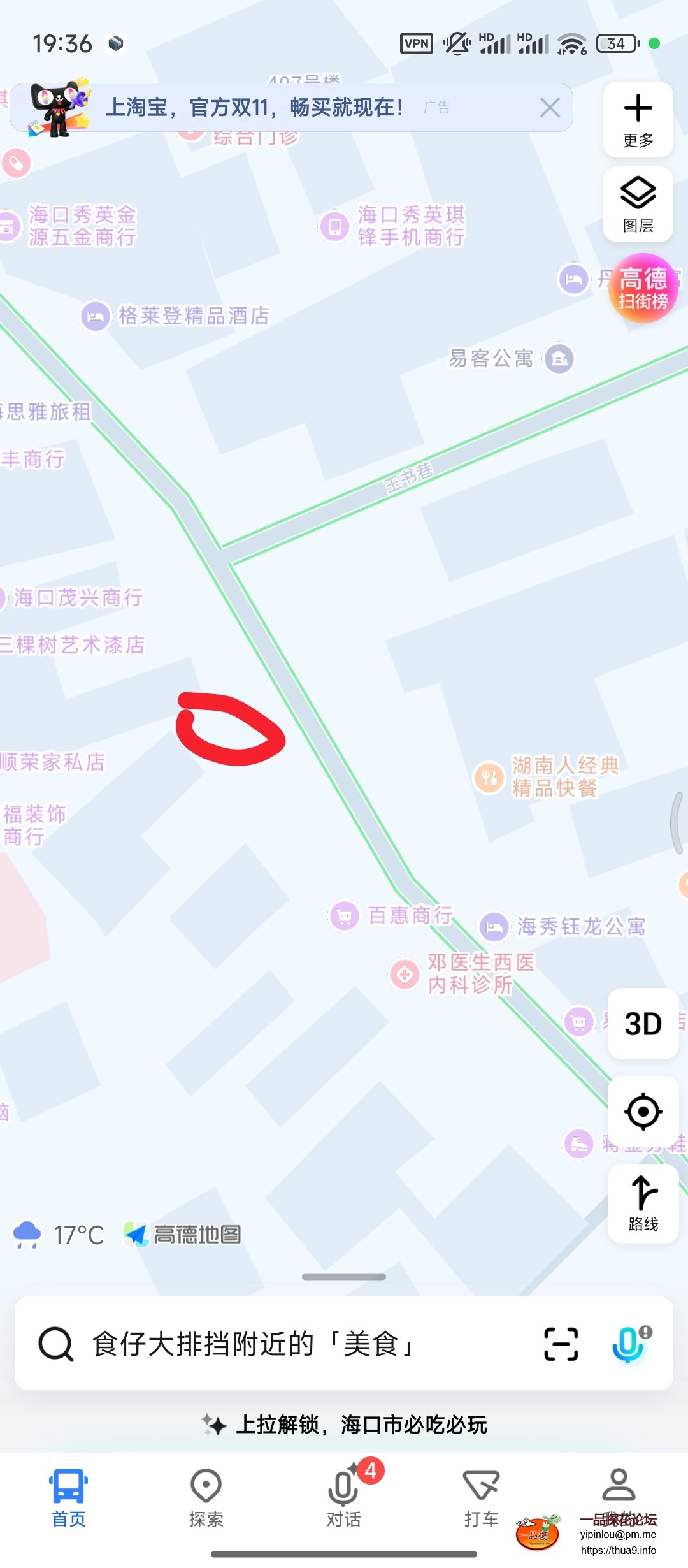
Task: Switch to the 探索 tab
Action: (206, 1498)
